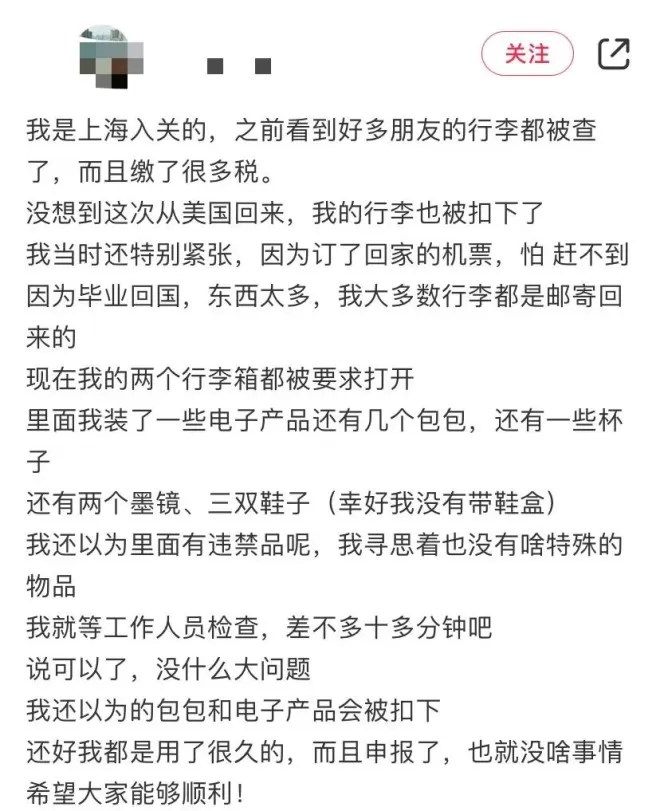Open the author's pixelated profile avatar
Viewport: 660px width, 811px height.
point(111,57)
